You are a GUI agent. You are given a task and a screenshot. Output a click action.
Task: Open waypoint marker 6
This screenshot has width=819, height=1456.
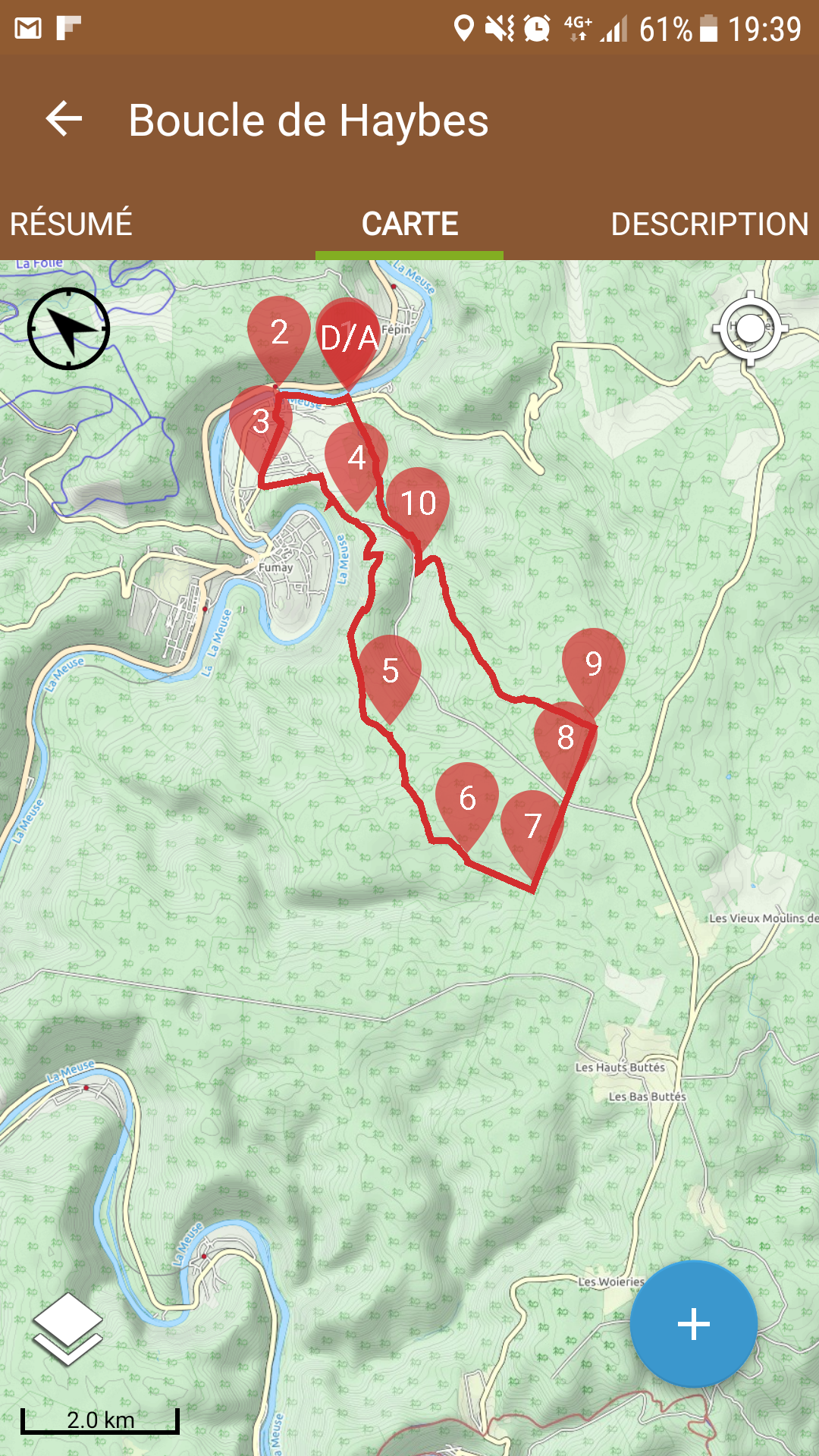coord(467,797)
